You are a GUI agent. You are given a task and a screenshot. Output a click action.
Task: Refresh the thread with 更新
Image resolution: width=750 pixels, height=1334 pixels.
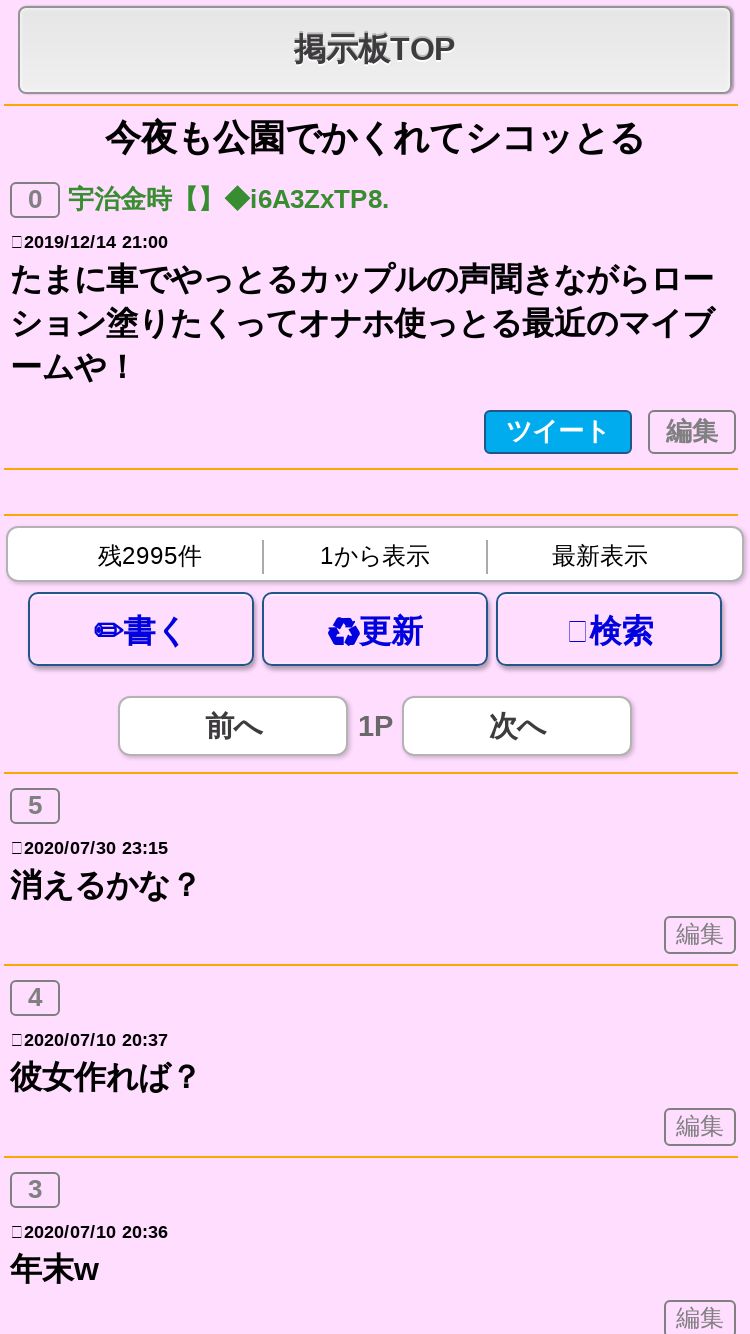[x=375, y=629]
